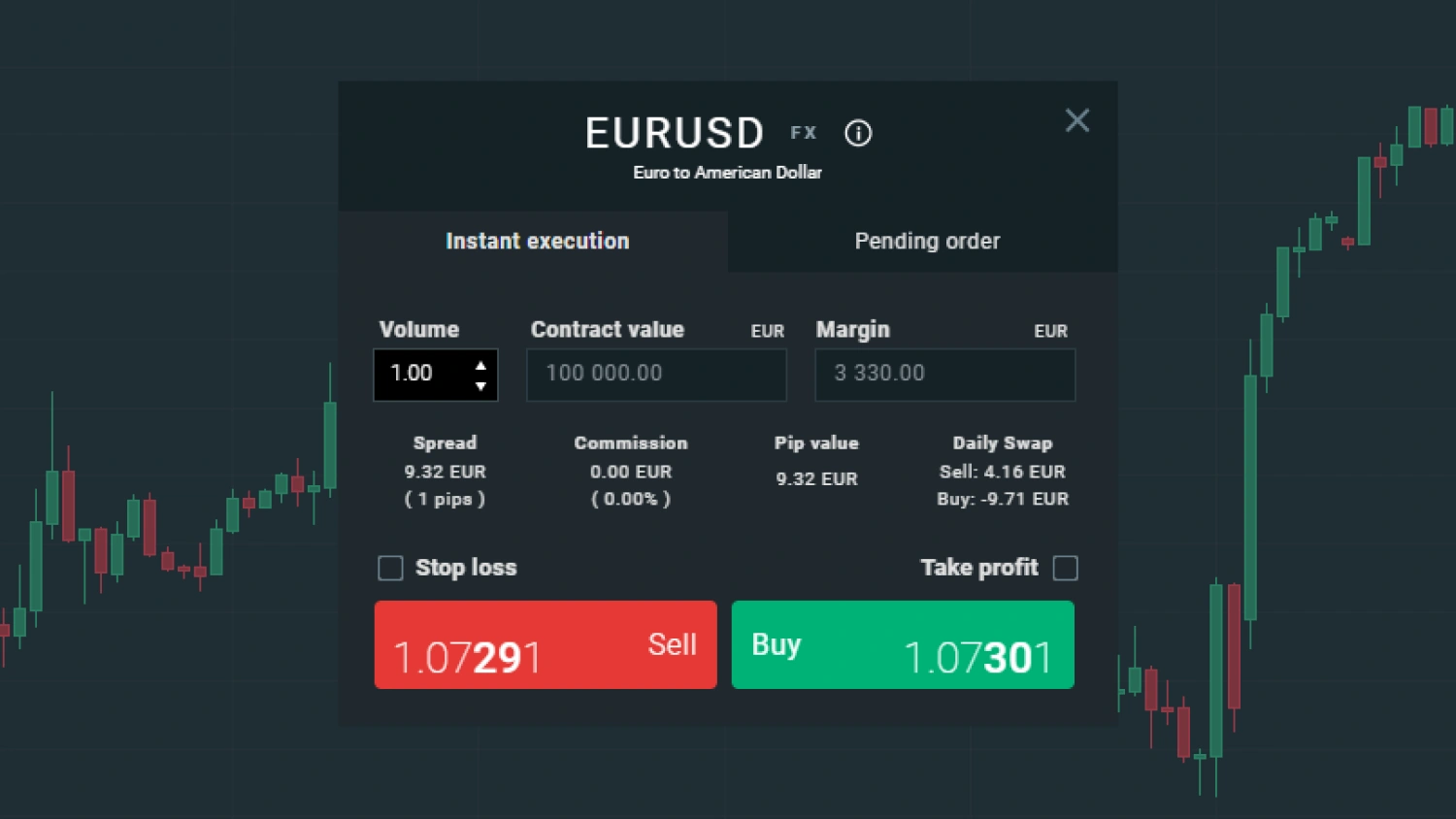Buy EURUSD at 1.07301
The image size is (1456, 819).
pos(903,645)
